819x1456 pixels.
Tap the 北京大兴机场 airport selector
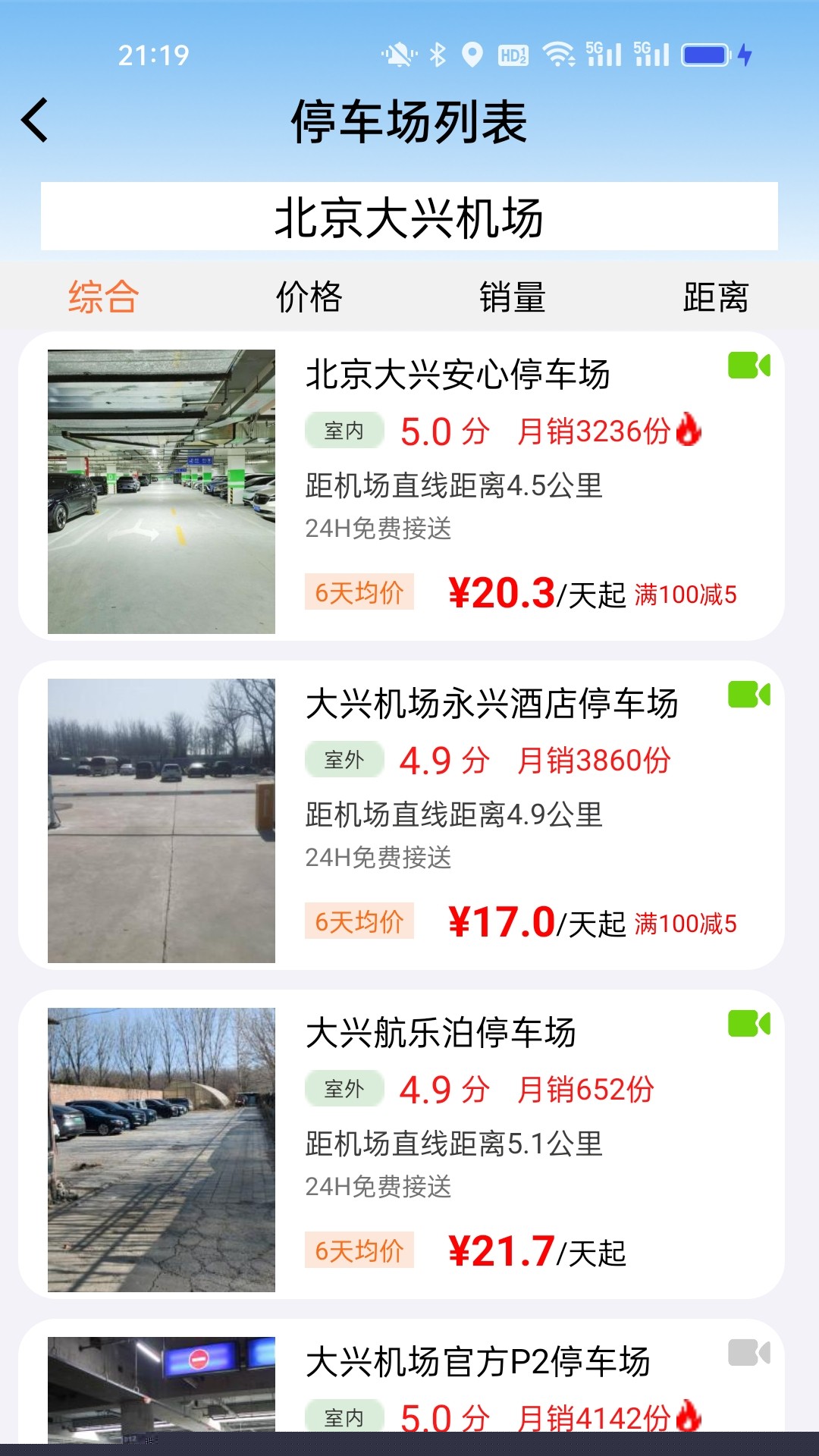point(409,217)
